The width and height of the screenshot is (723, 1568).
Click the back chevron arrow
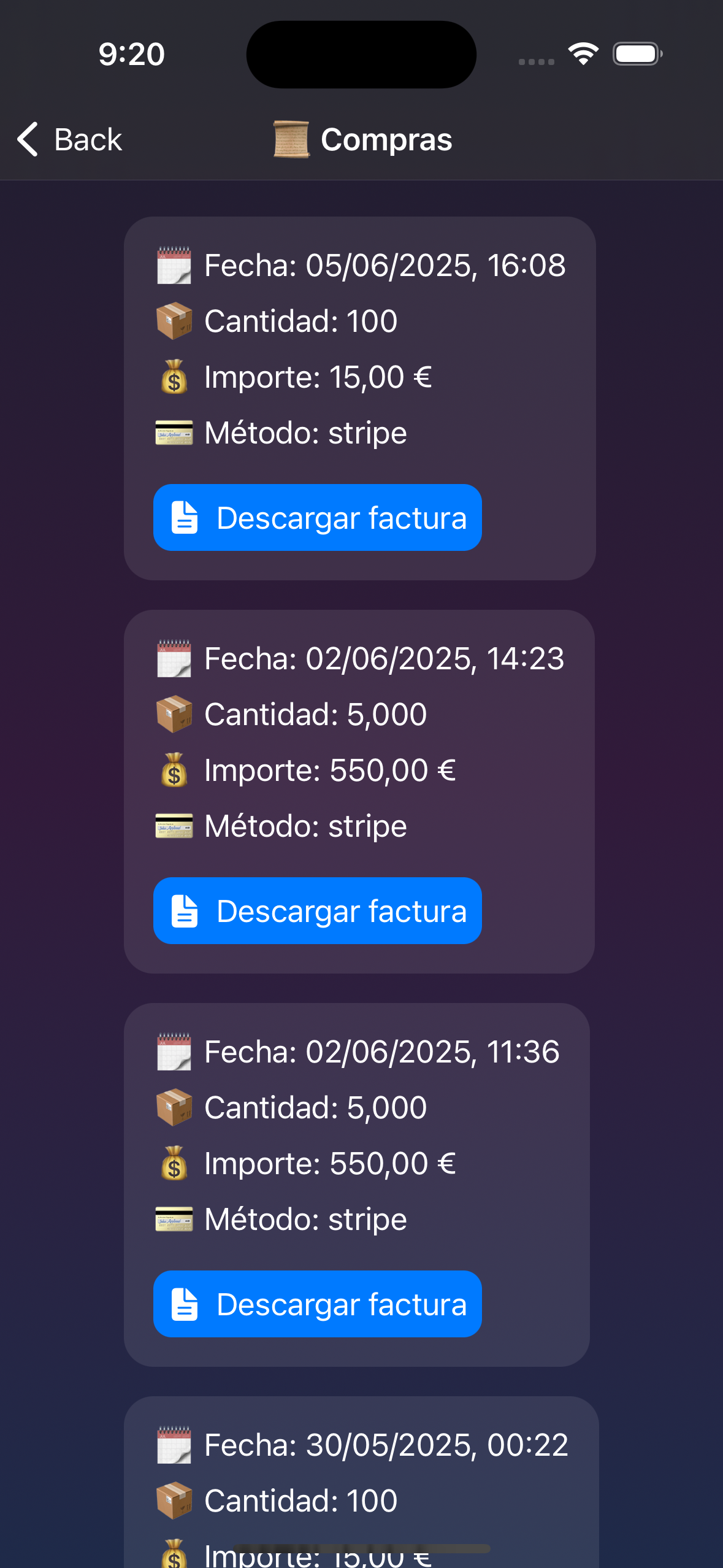coord(27,139)
